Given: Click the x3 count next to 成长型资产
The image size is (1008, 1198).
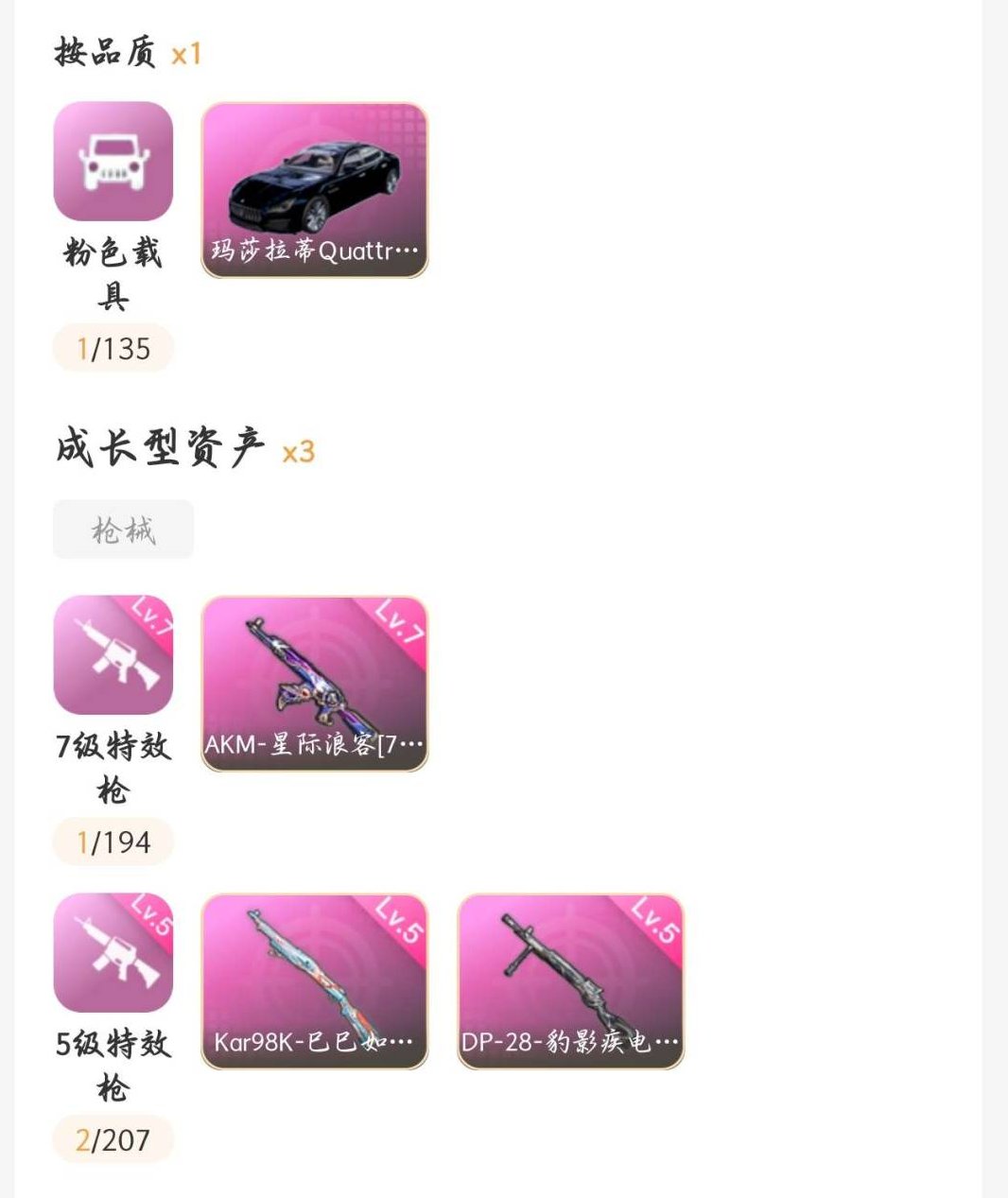Looking at the screenshot, I should coord(298,452).
